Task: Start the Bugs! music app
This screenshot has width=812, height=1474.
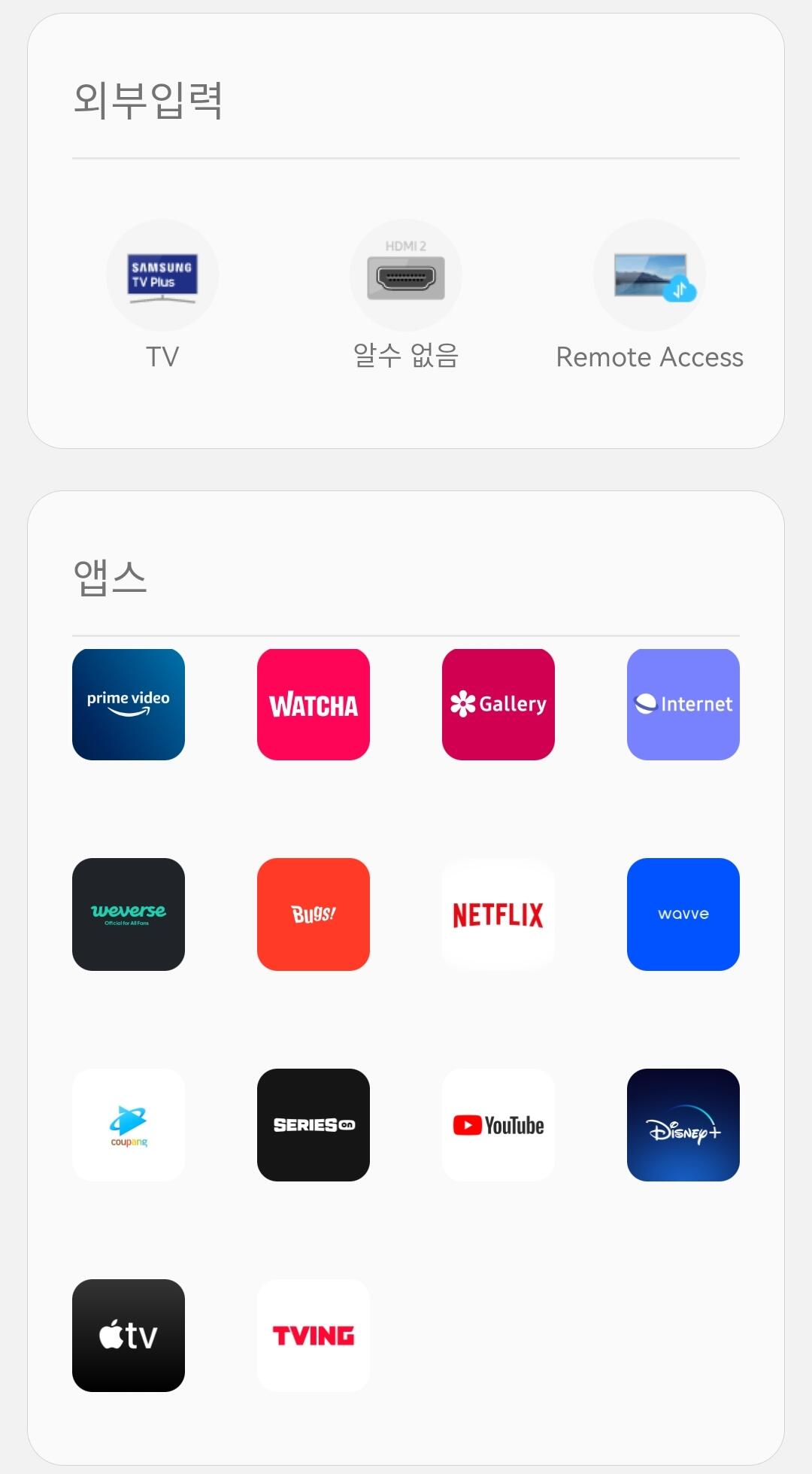Action: click(314, 914)
